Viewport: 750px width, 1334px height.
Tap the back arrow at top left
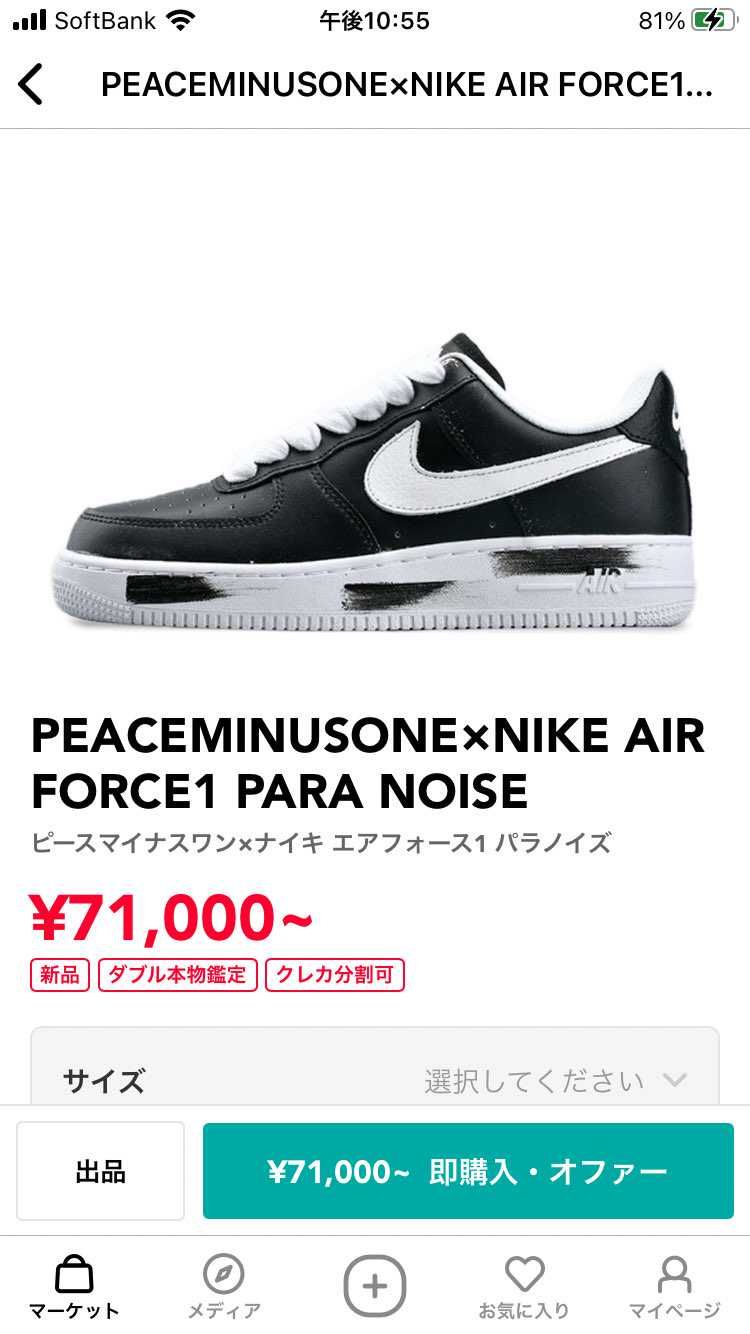point(31,85)
